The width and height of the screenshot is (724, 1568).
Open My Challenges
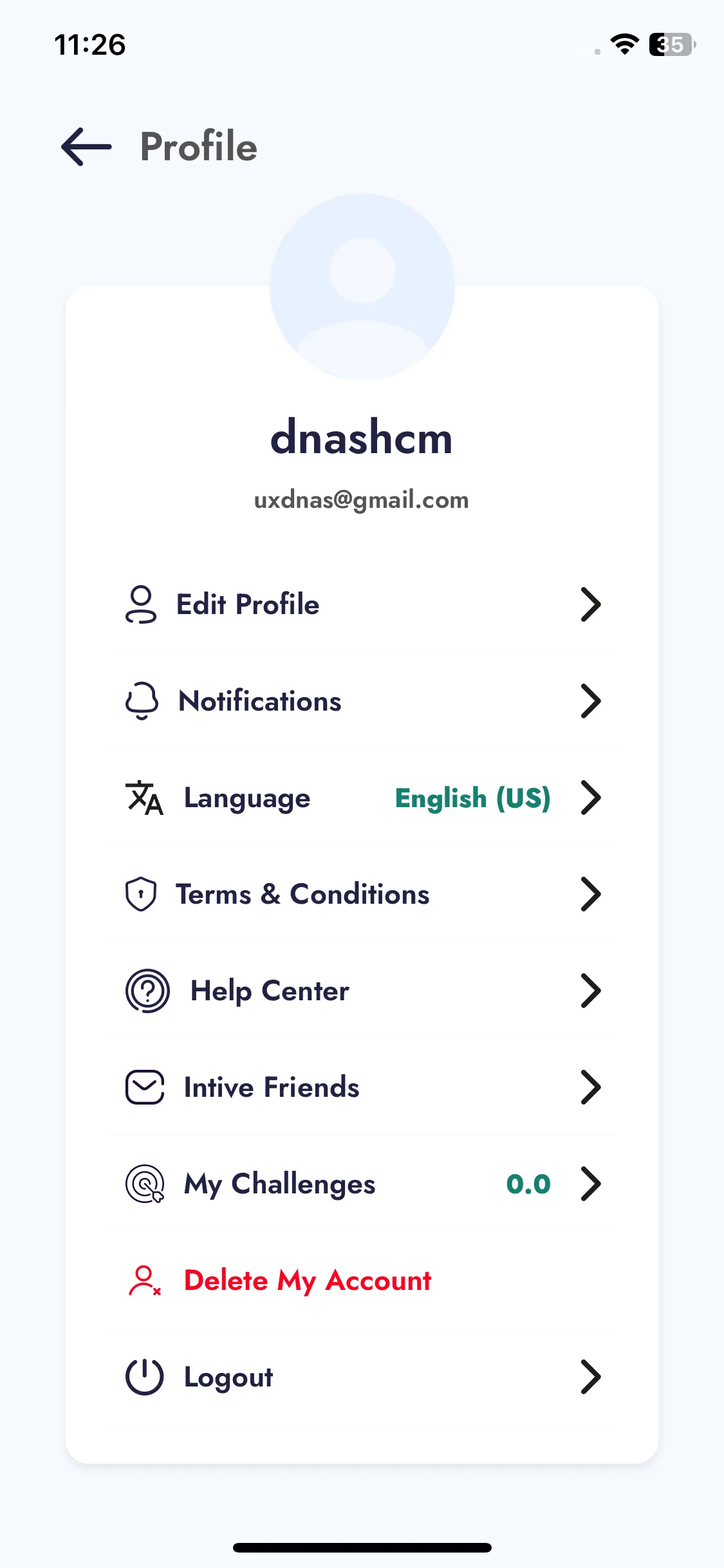362,1184
